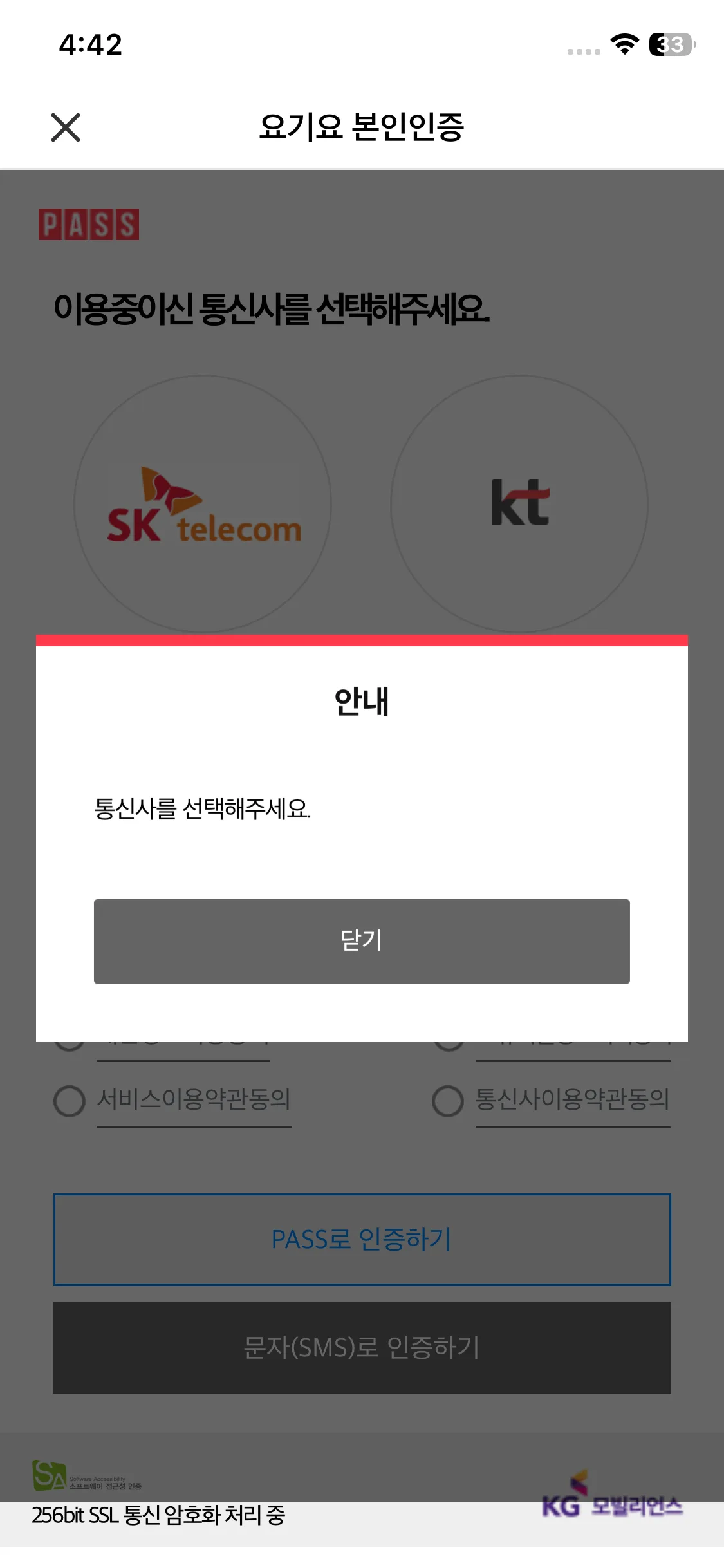This screenshot has height=1568, width=724.
Task: Select kt as carrier
Action: click(x=519, y=504)
